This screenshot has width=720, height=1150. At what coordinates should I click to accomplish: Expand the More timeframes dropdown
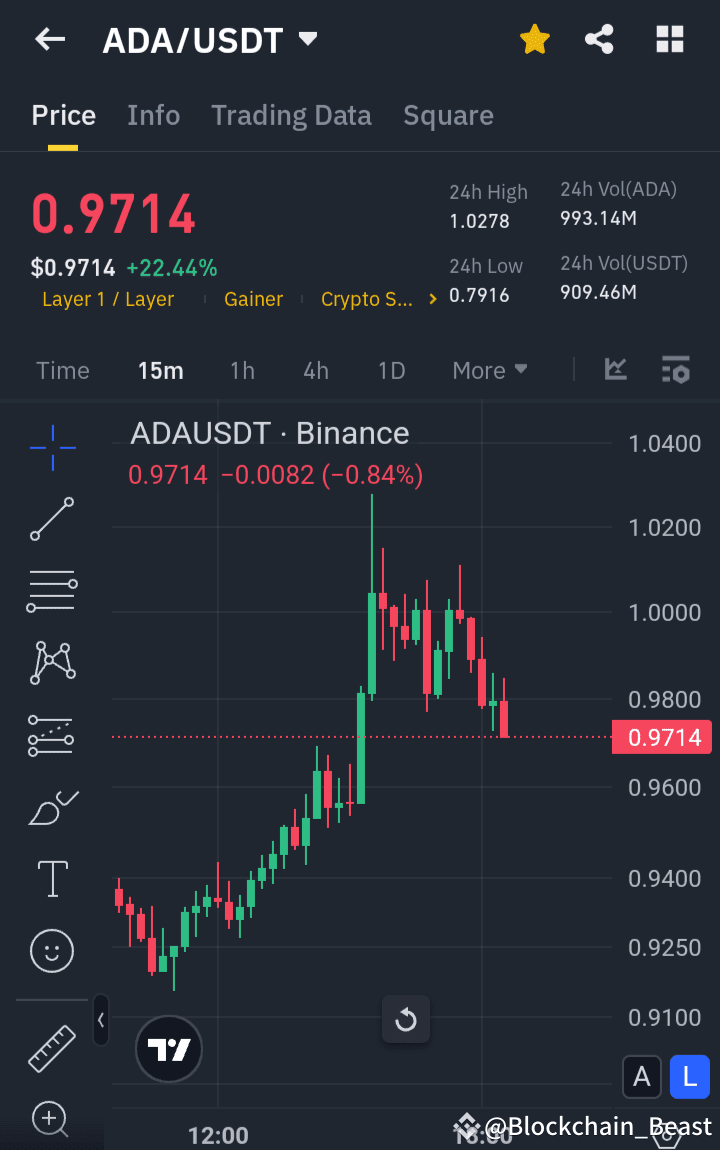489,370
